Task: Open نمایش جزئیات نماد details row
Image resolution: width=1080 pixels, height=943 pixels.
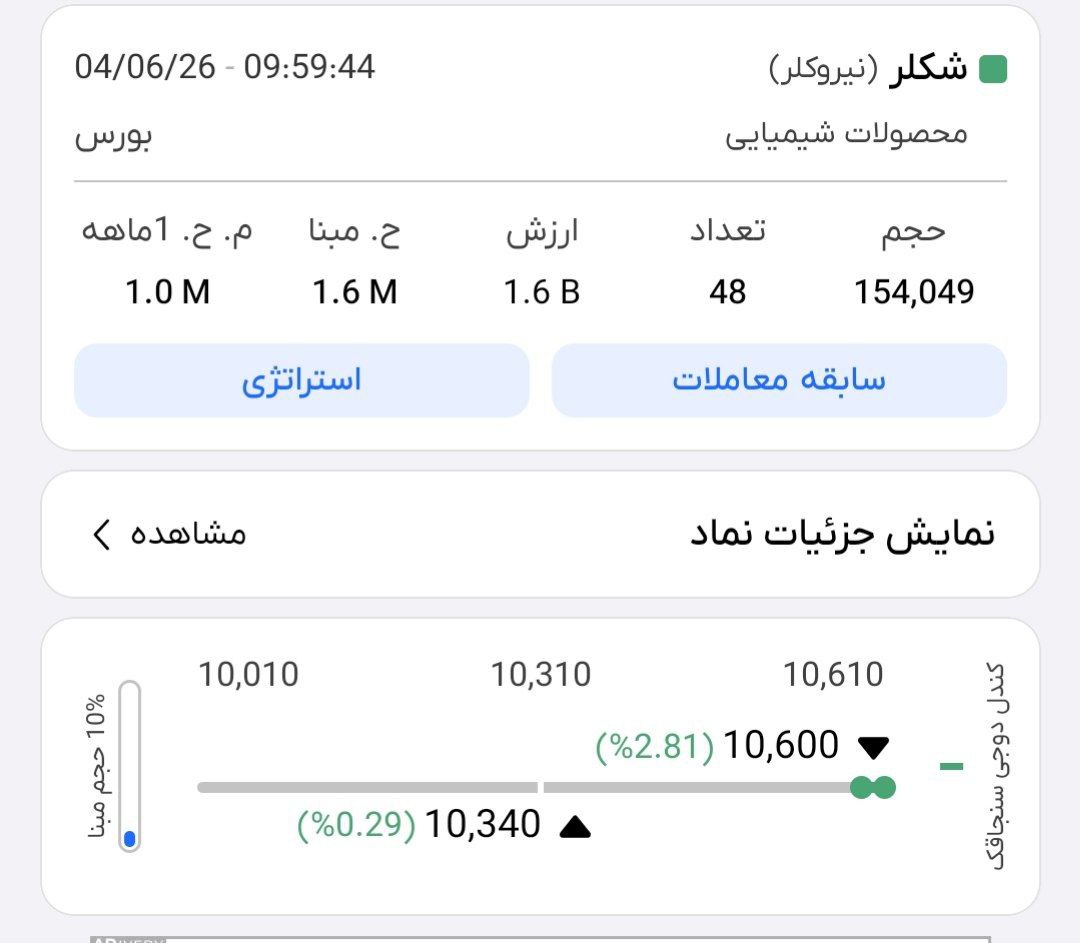Action: 540,534
